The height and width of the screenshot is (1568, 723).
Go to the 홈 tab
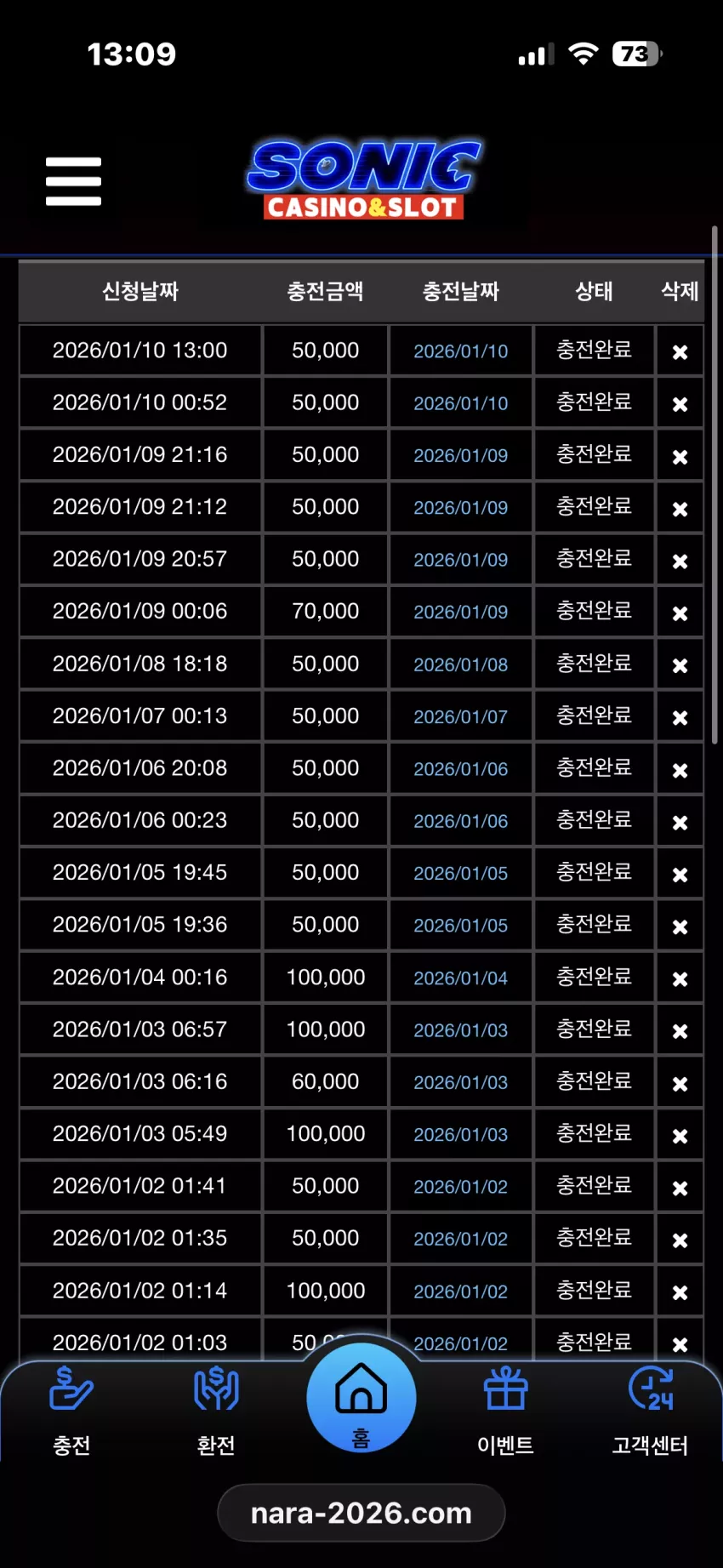[x=361, y=1398]
